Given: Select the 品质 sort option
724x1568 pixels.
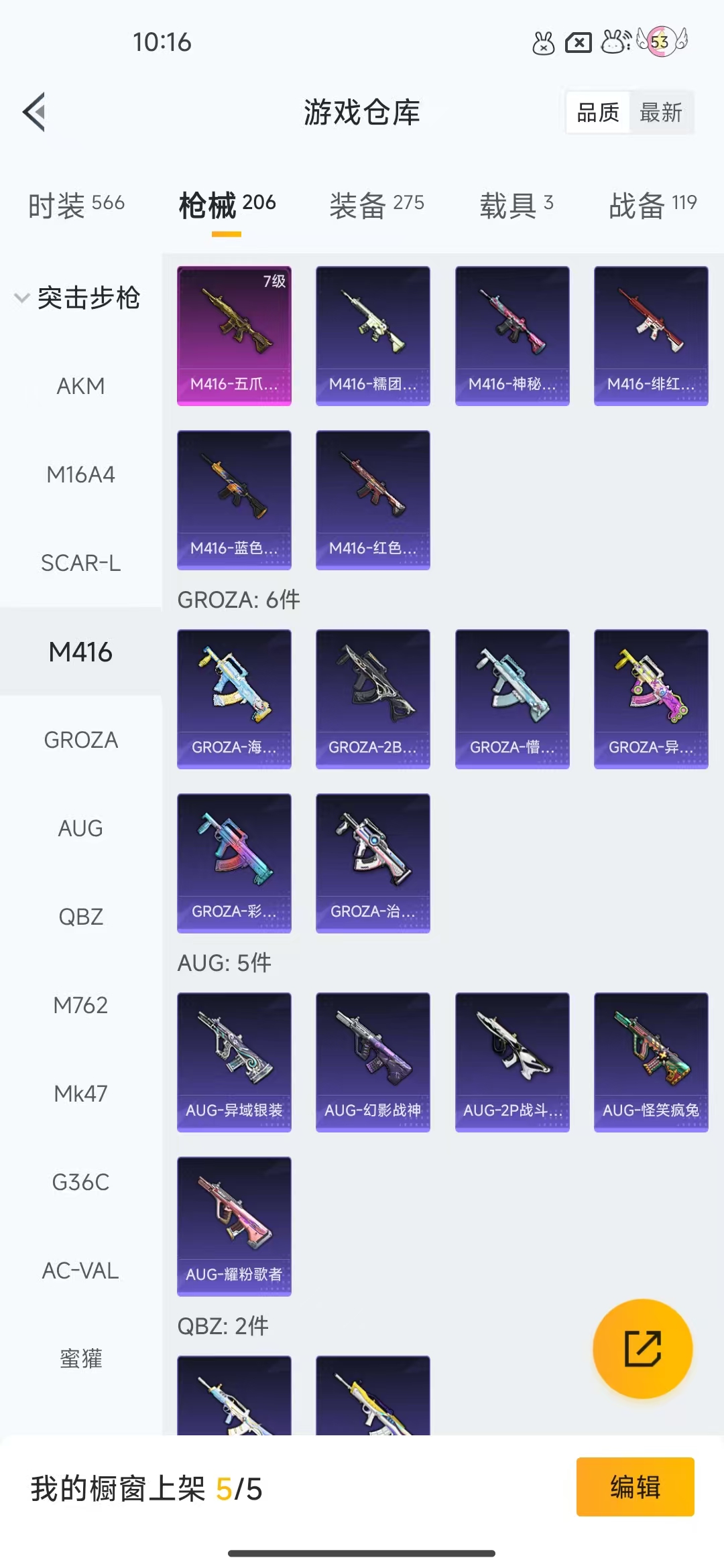Looking at the screenshot, I should [598, 113].
